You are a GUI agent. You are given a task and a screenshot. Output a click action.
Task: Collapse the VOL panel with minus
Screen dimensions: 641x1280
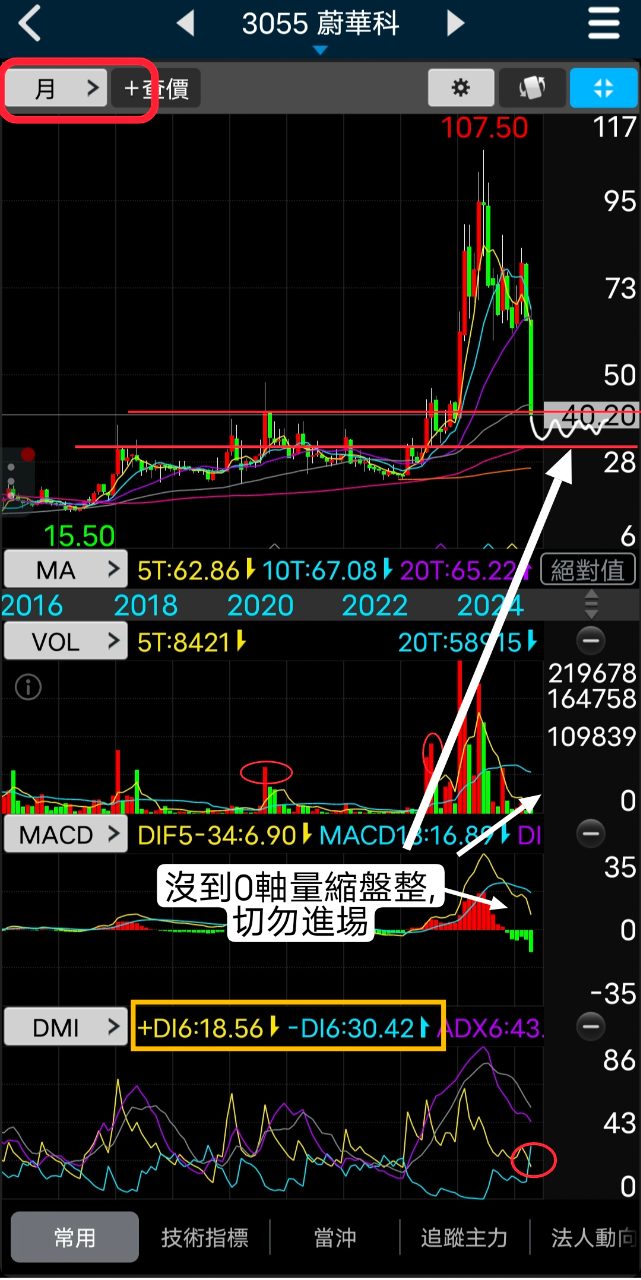click(591, 640)
